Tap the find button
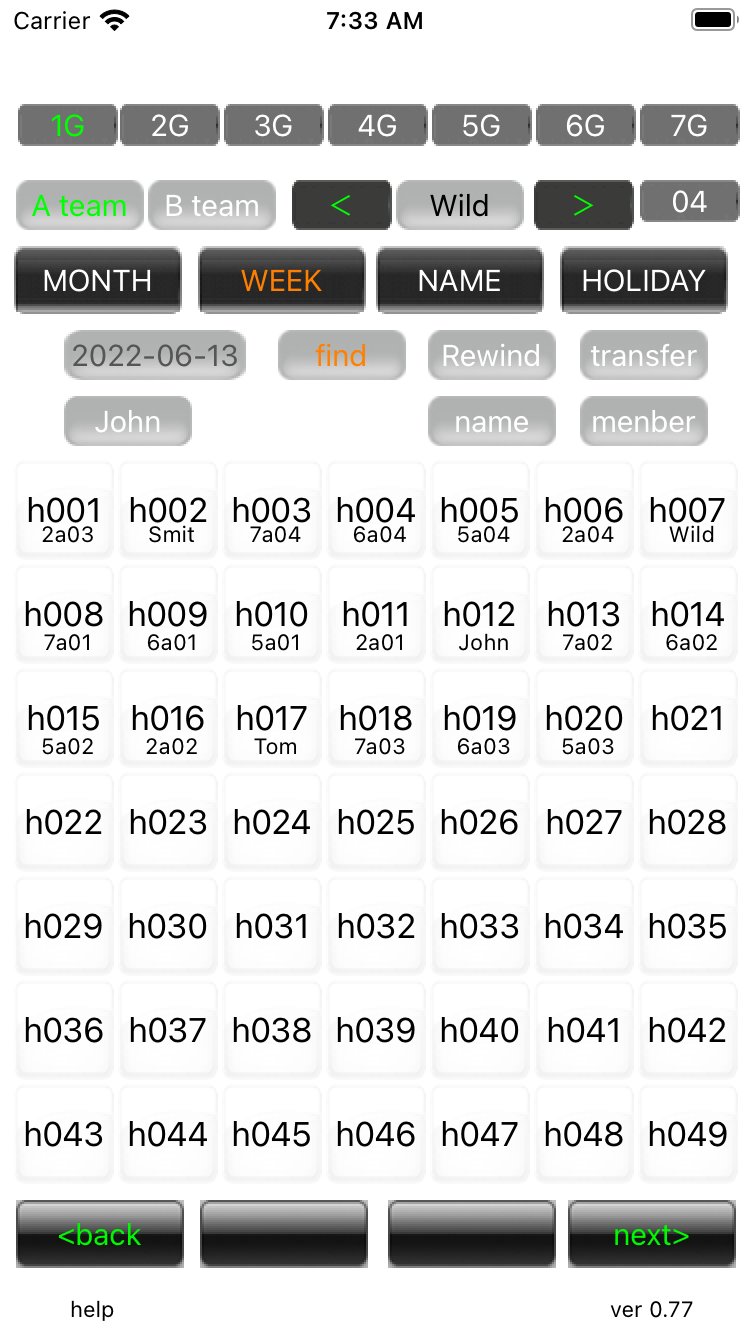This screenshot has width=750, height=1334. pyautogui.click(x=341, y=356)
